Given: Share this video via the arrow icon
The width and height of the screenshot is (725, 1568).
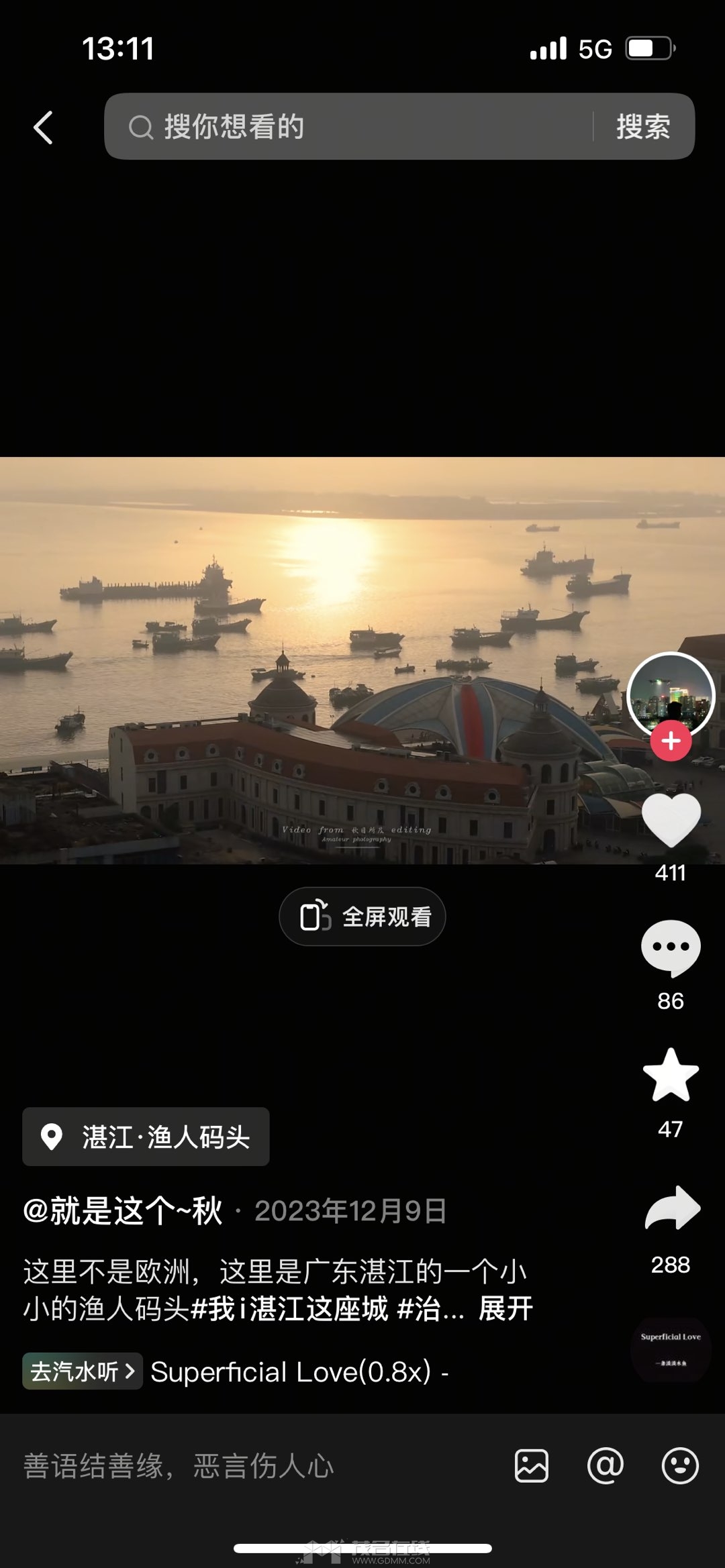Looking at the screenshot, I should click(672, 1208).
